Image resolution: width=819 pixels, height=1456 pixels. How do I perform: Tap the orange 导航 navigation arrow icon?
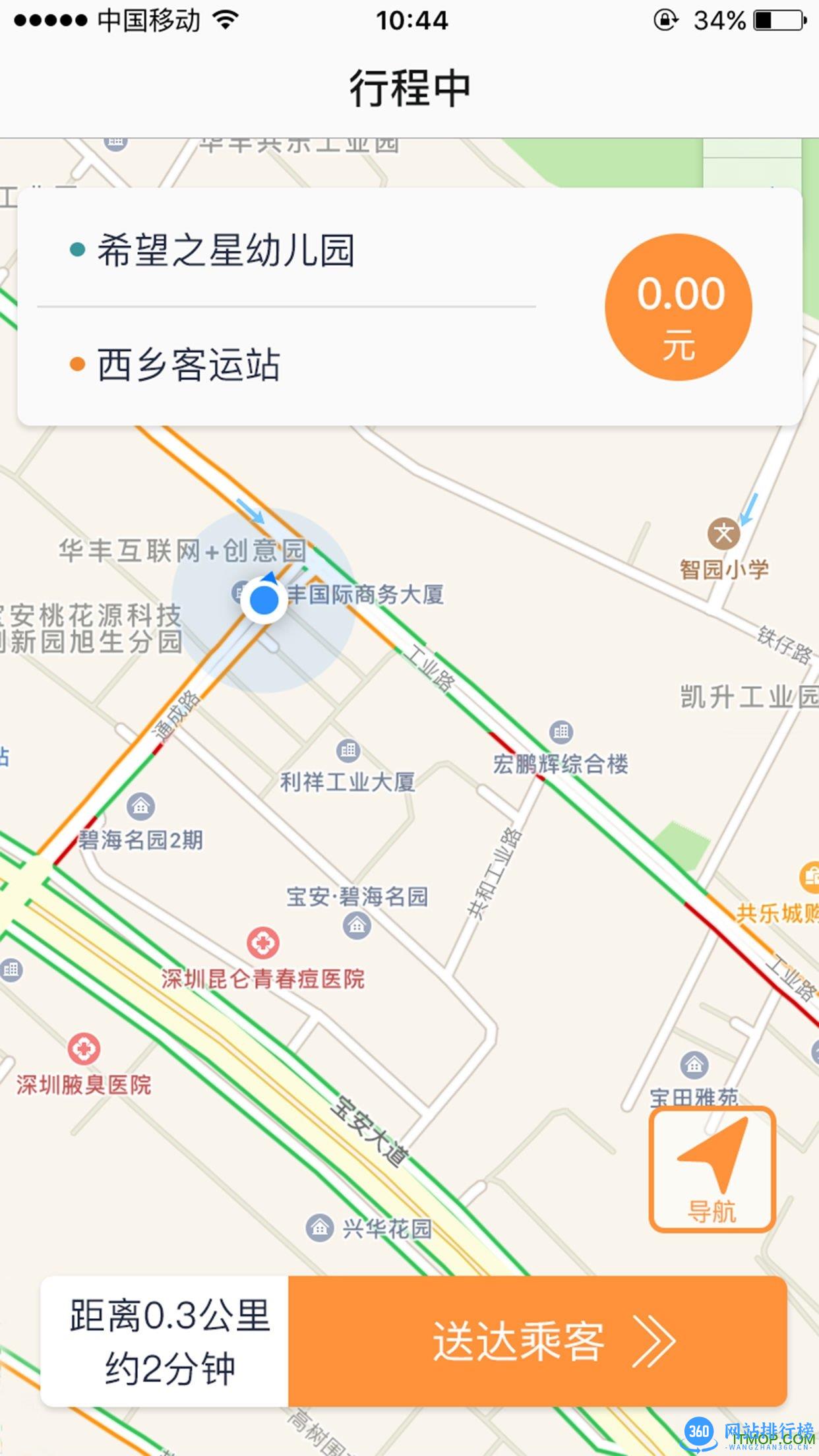712,1170
